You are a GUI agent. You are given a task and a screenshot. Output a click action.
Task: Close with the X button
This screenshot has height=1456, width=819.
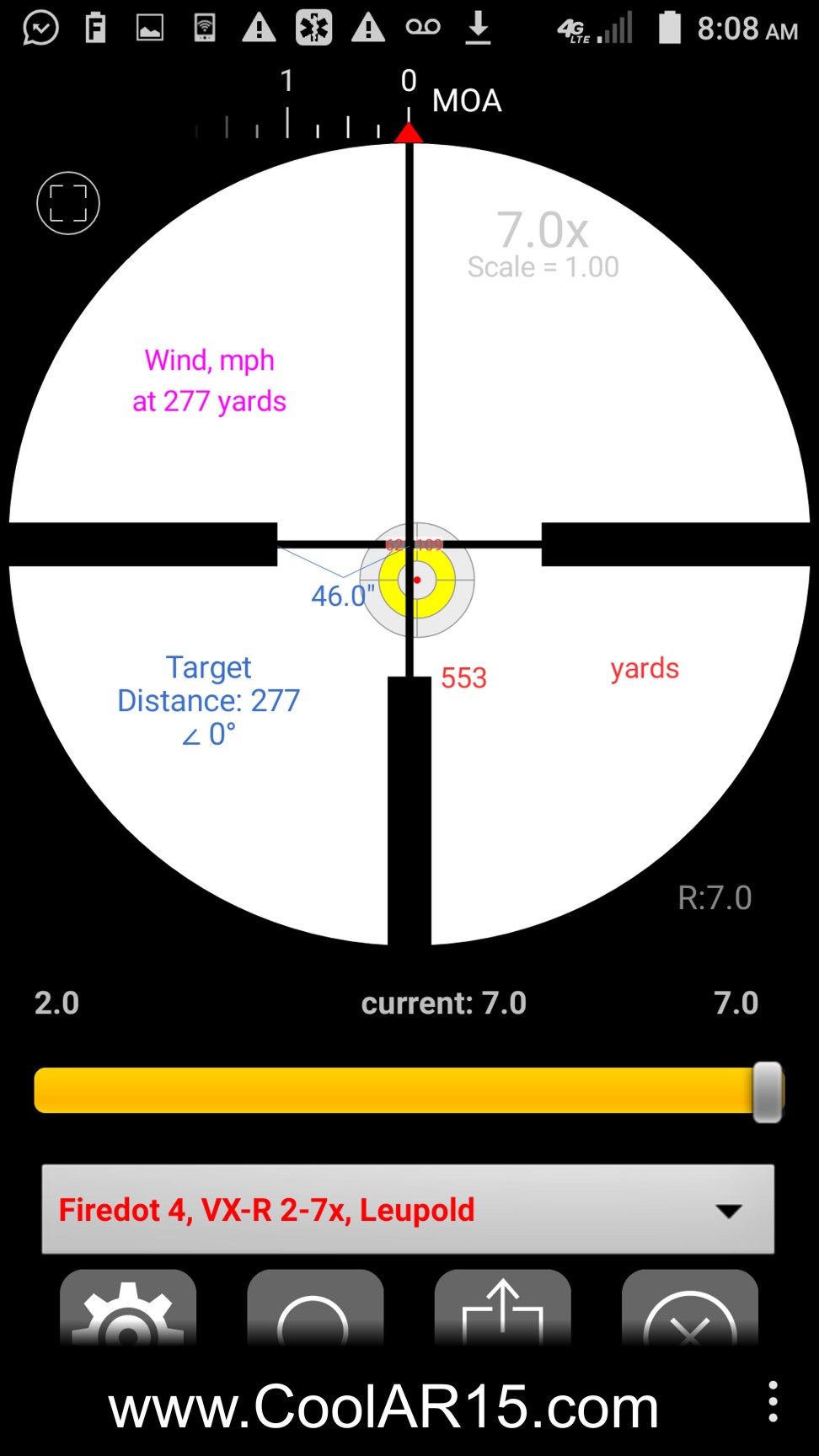point(689,1309)
